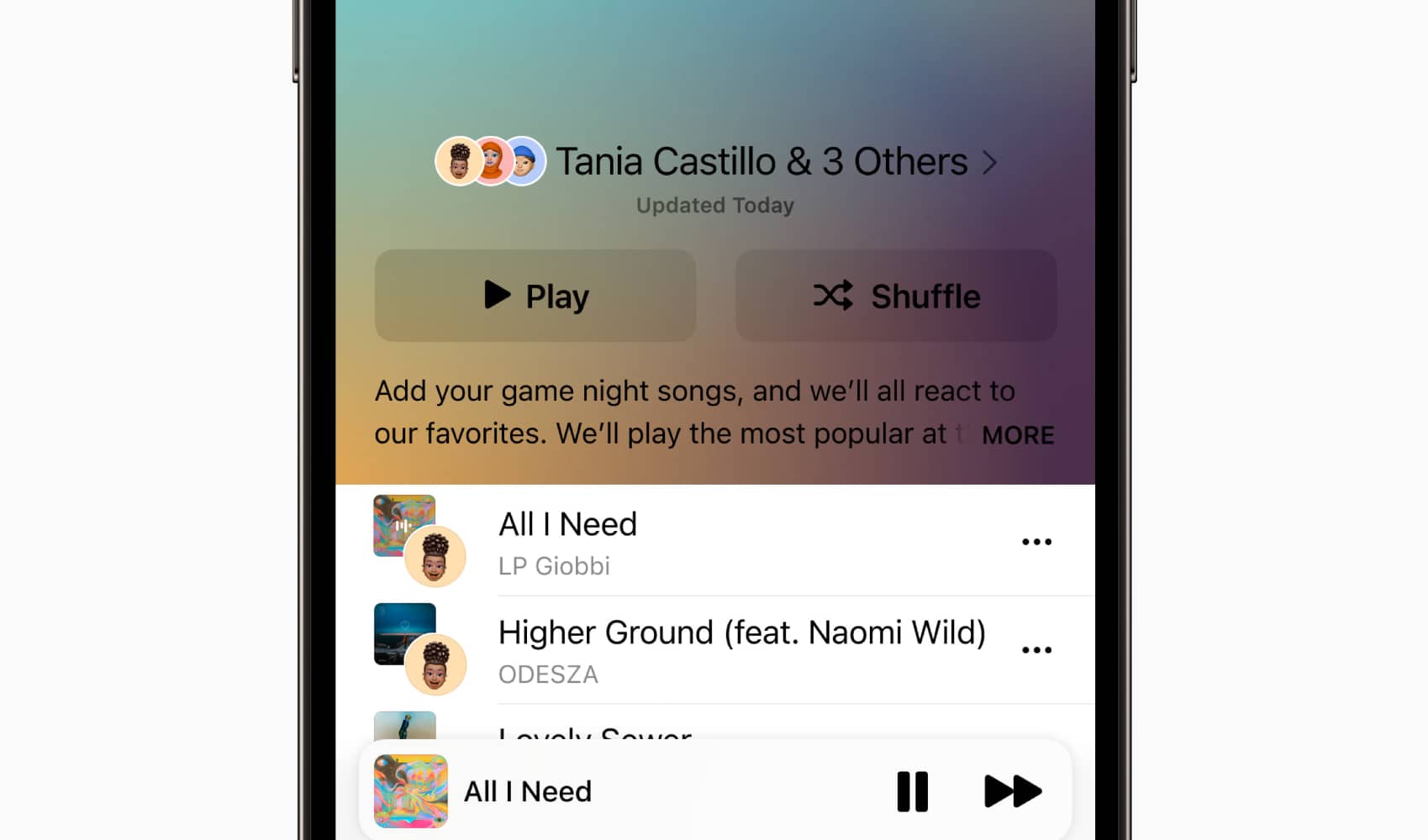Pause the current song in mini player
Viewport: 1428px width, 840px height.
point(912,791)
